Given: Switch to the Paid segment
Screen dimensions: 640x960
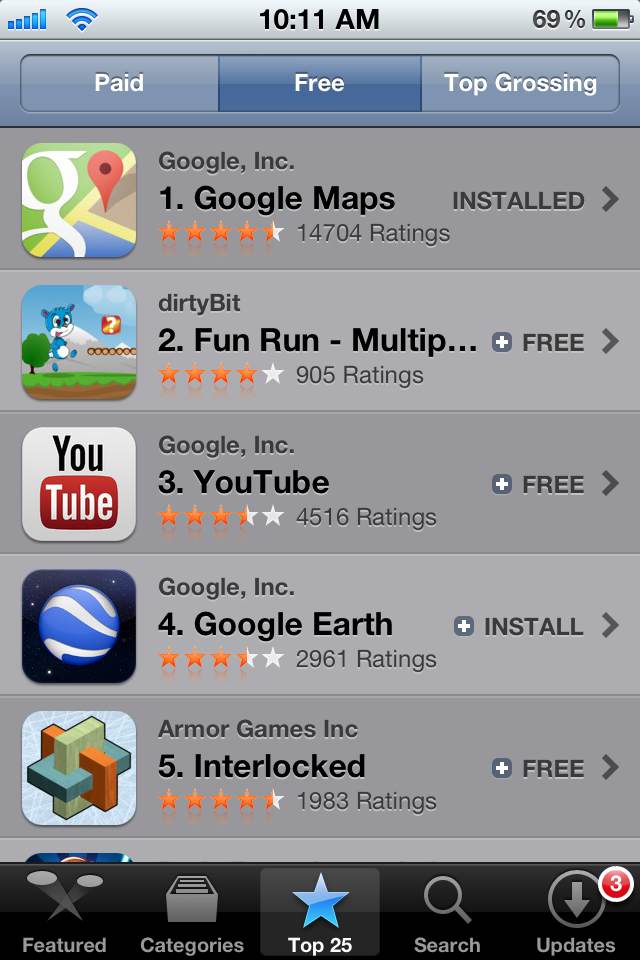Looking at the screenshot, I should point(119,83).
